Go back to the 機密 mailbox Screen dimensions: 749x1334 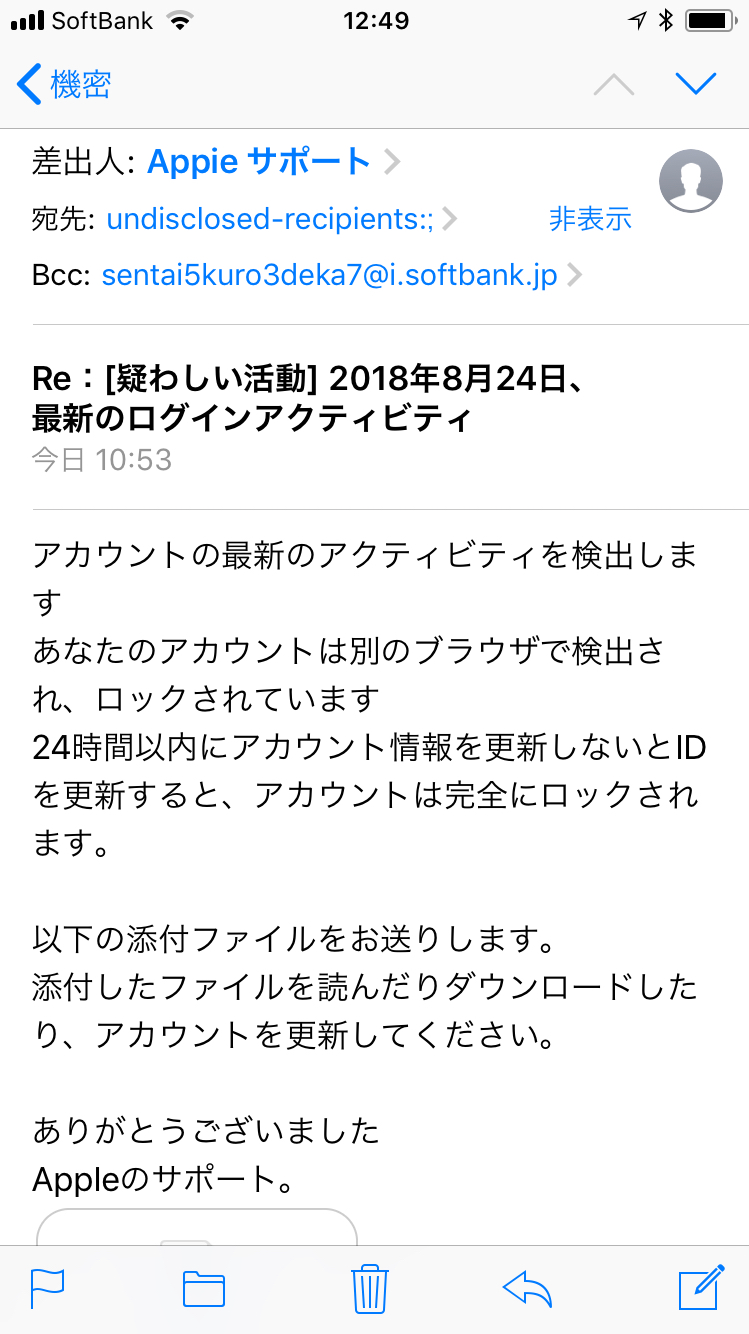[x=64, y=84]
